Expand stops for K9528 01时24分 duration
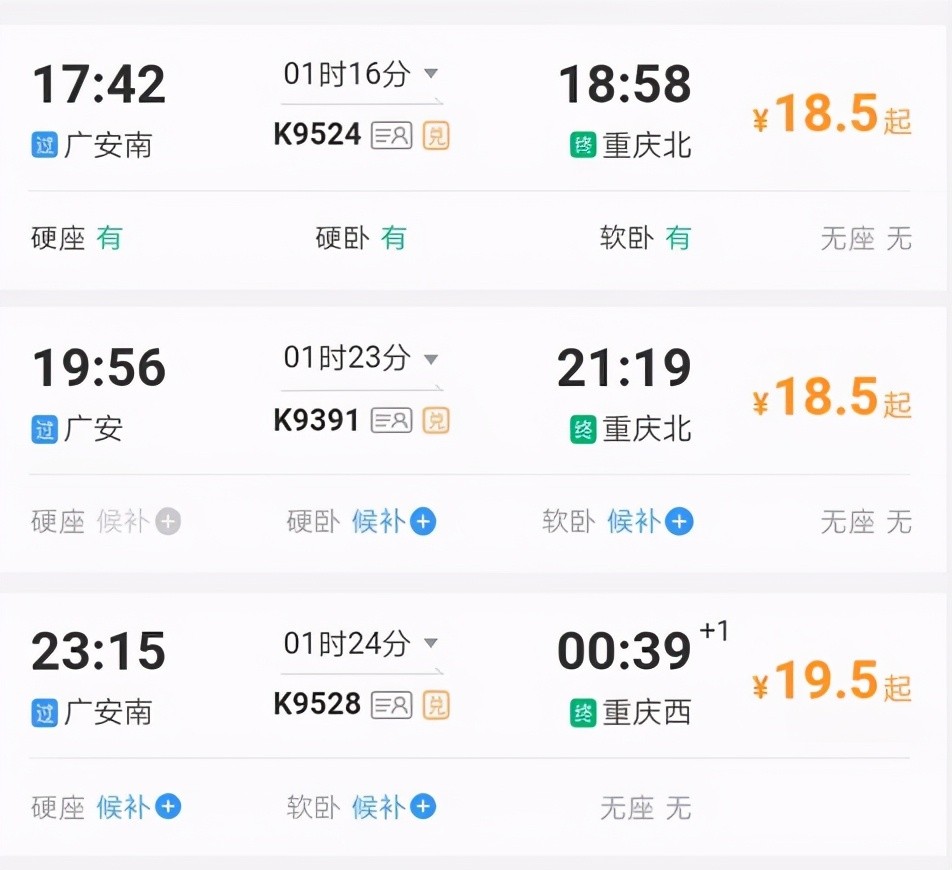This screenshot has height=870, width=952. pyautogui.click(x=431, y=642)
